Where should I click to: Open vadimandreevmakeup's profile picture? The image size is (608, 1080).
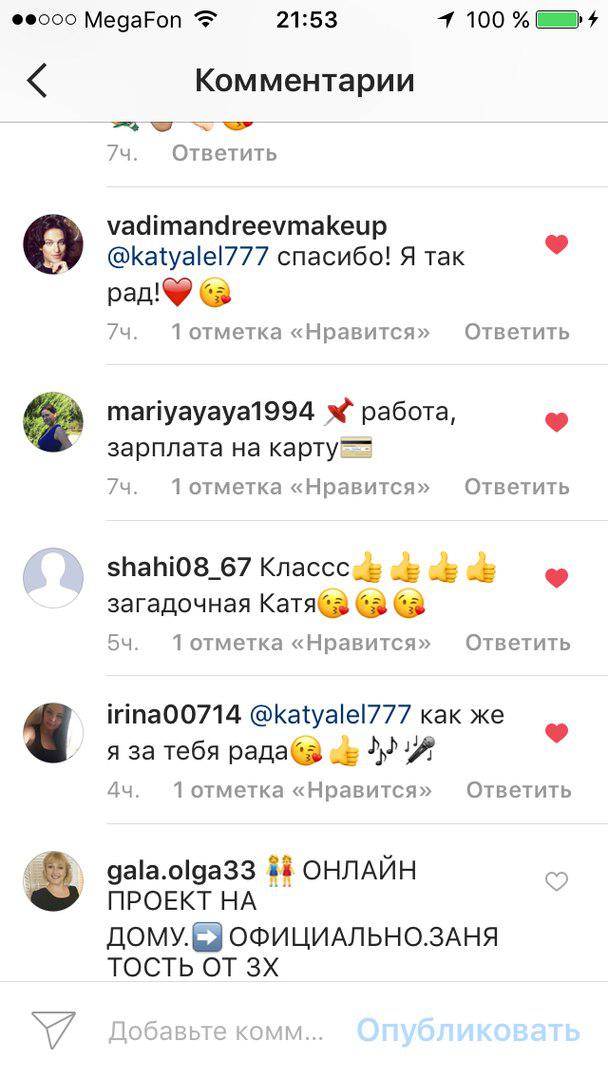(x=53, y=244)
